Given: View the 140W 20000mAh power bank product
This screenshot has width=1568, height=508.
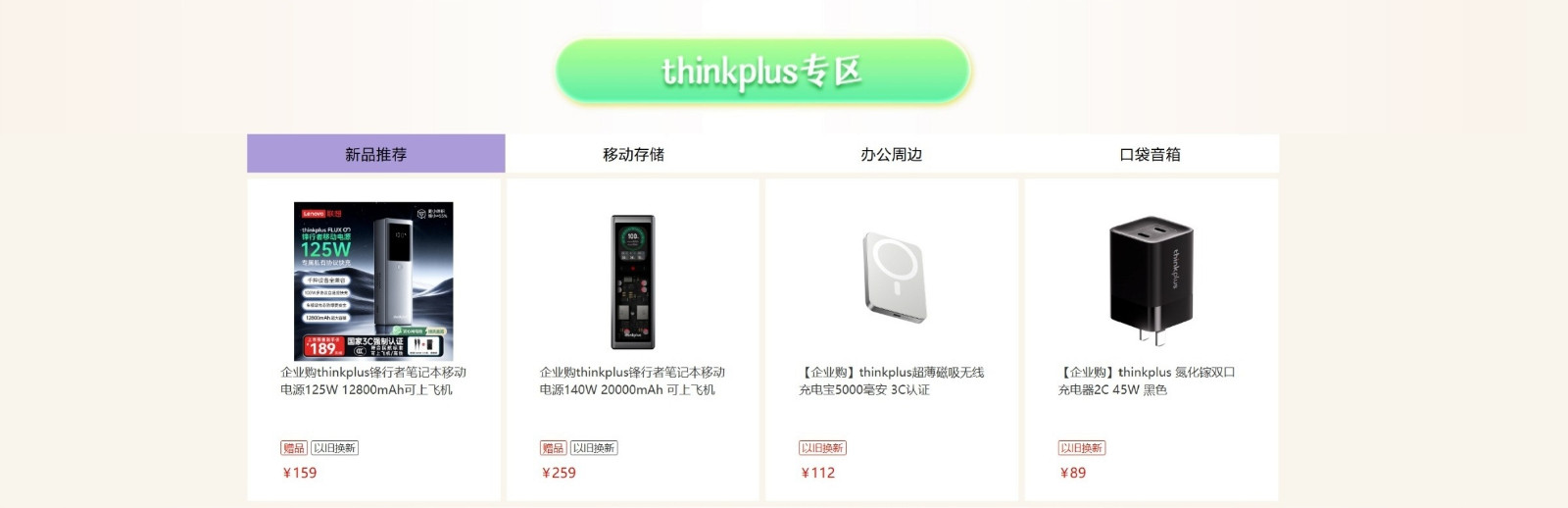Looking at the screenshot, I should (632, 294).
